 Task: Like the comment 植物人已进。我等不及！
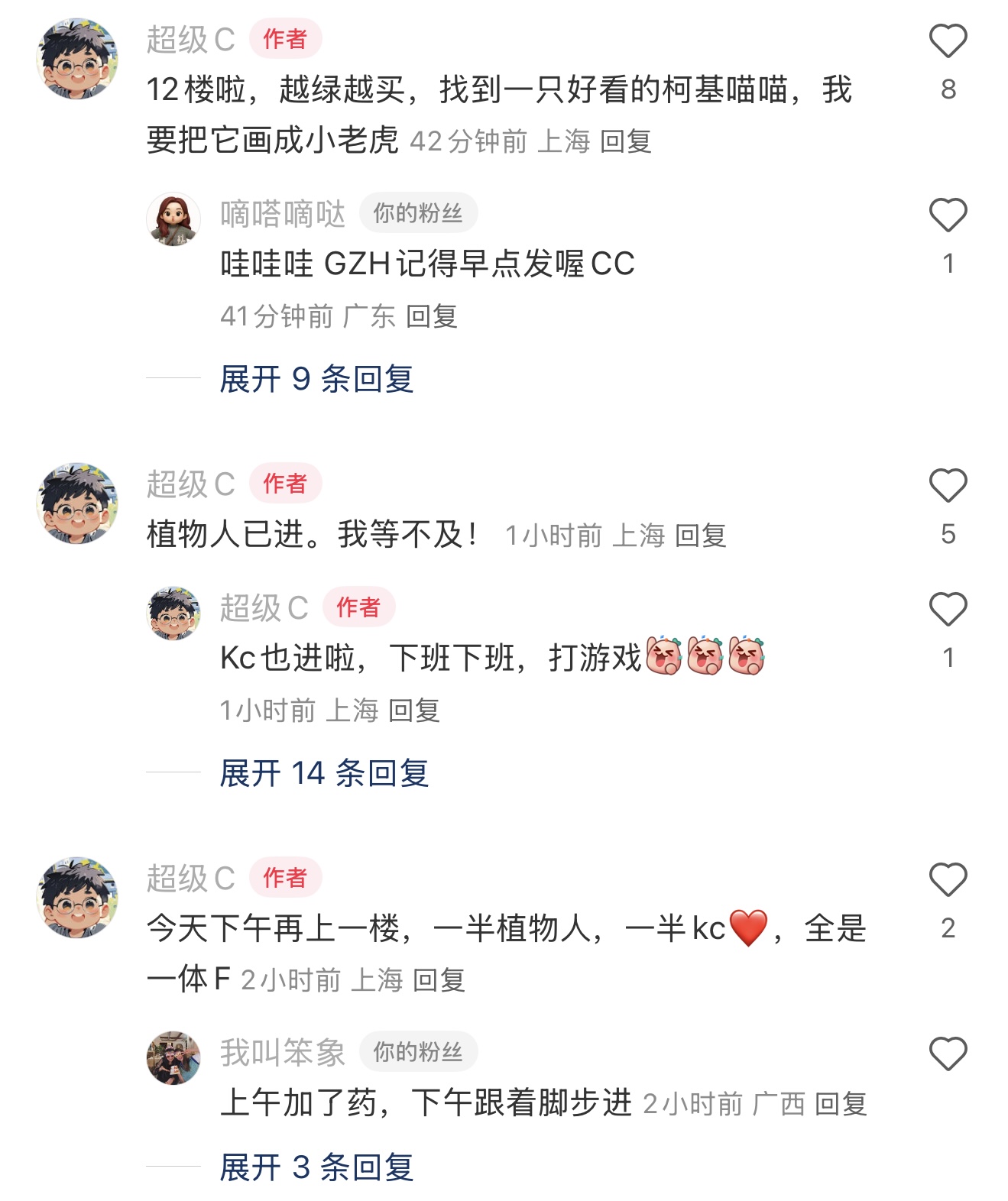(948, 486)
